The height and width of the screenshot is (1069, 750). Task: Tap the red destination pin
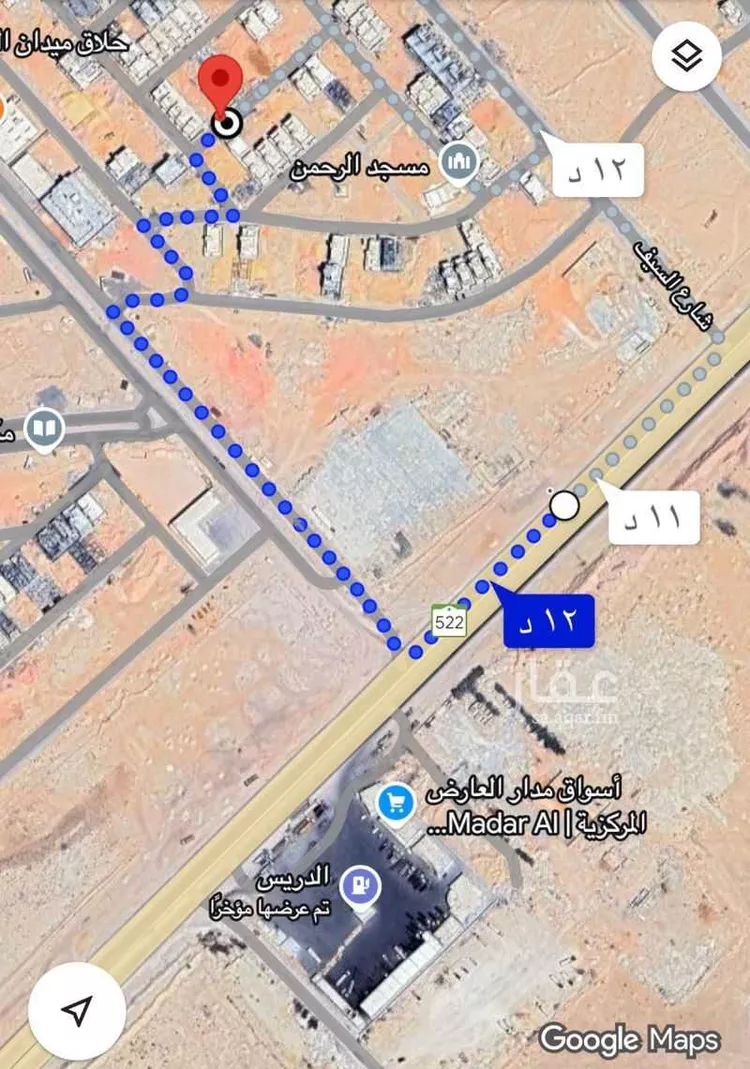[221, 82]
